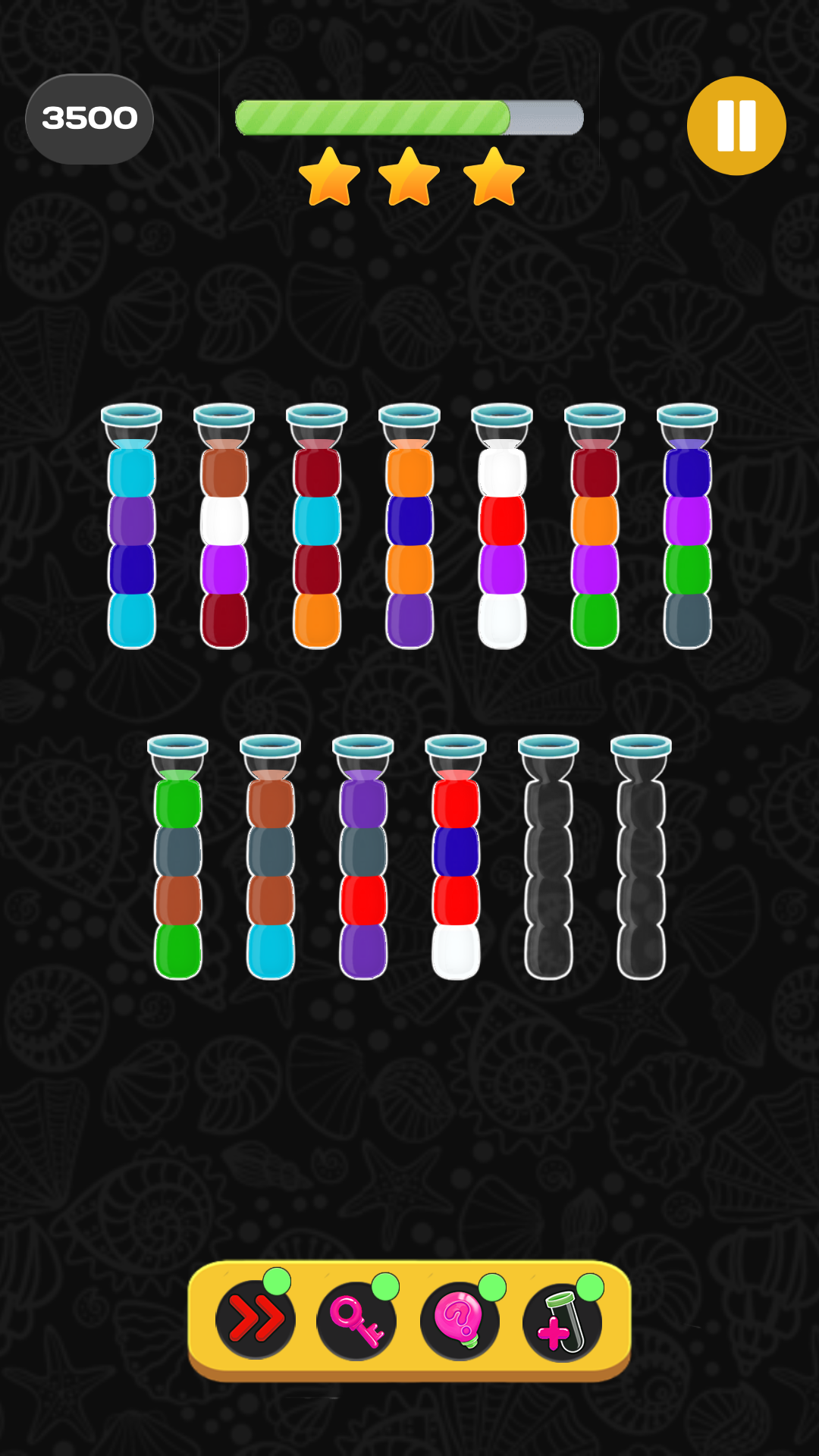Select the tube topped with a dark blue ball
This screenshot has height=1456, width=819.
[687, 531]
